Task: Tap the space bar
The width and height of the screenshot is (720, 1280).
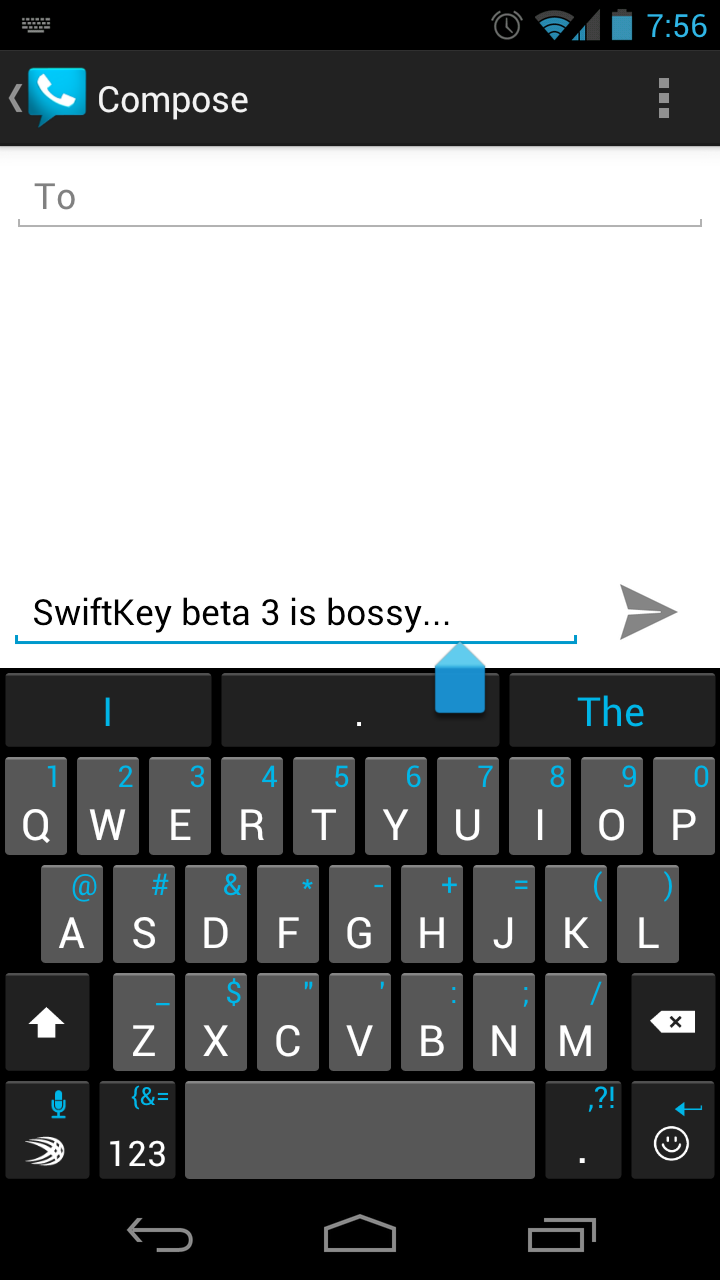Action: 360,1130
